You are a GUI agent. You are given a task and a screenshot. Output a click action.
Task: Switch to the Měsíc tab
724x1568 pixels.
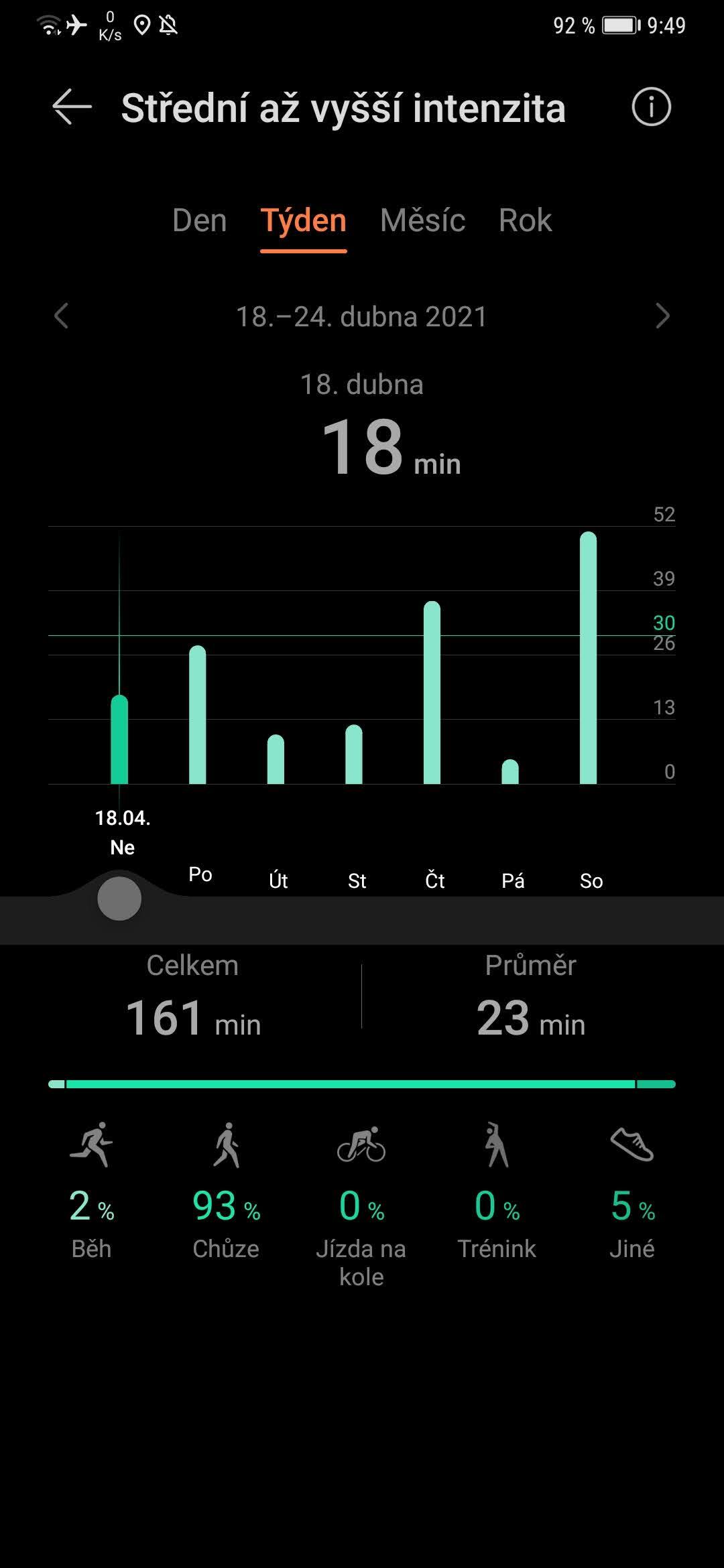tap(424, 220)
